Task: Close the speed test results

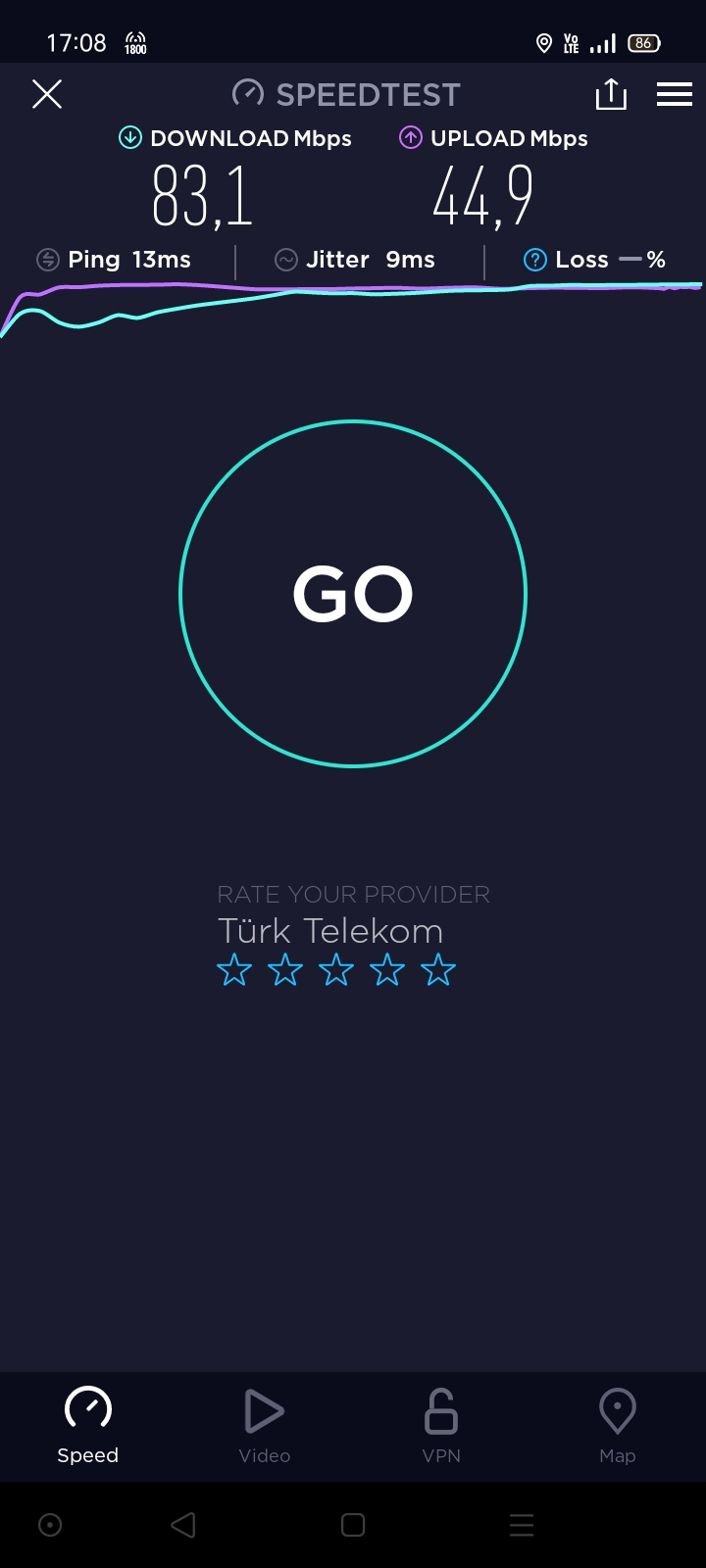Action: [47, 94]
